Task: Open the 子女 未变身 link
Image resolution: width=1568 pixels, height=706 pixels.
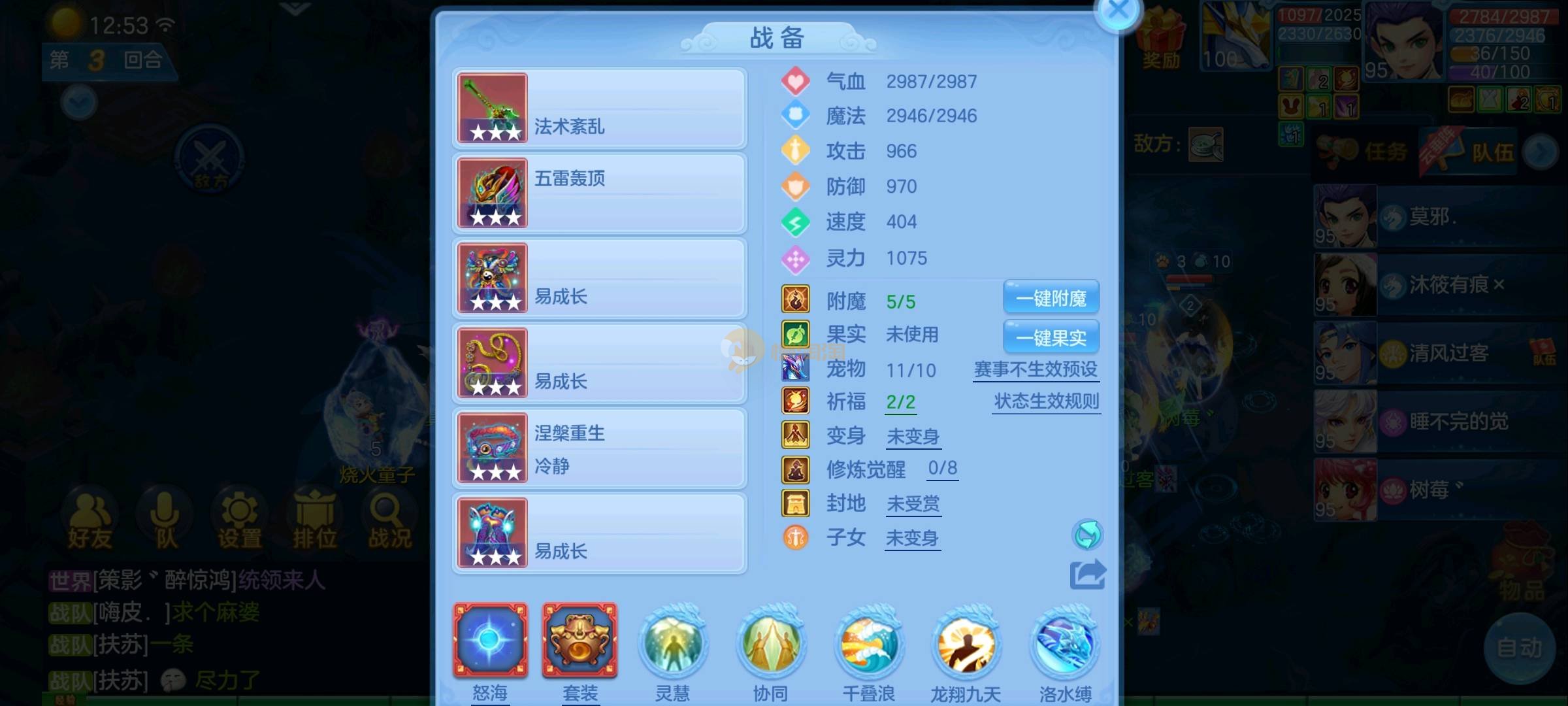Action: tap(912, 538)
